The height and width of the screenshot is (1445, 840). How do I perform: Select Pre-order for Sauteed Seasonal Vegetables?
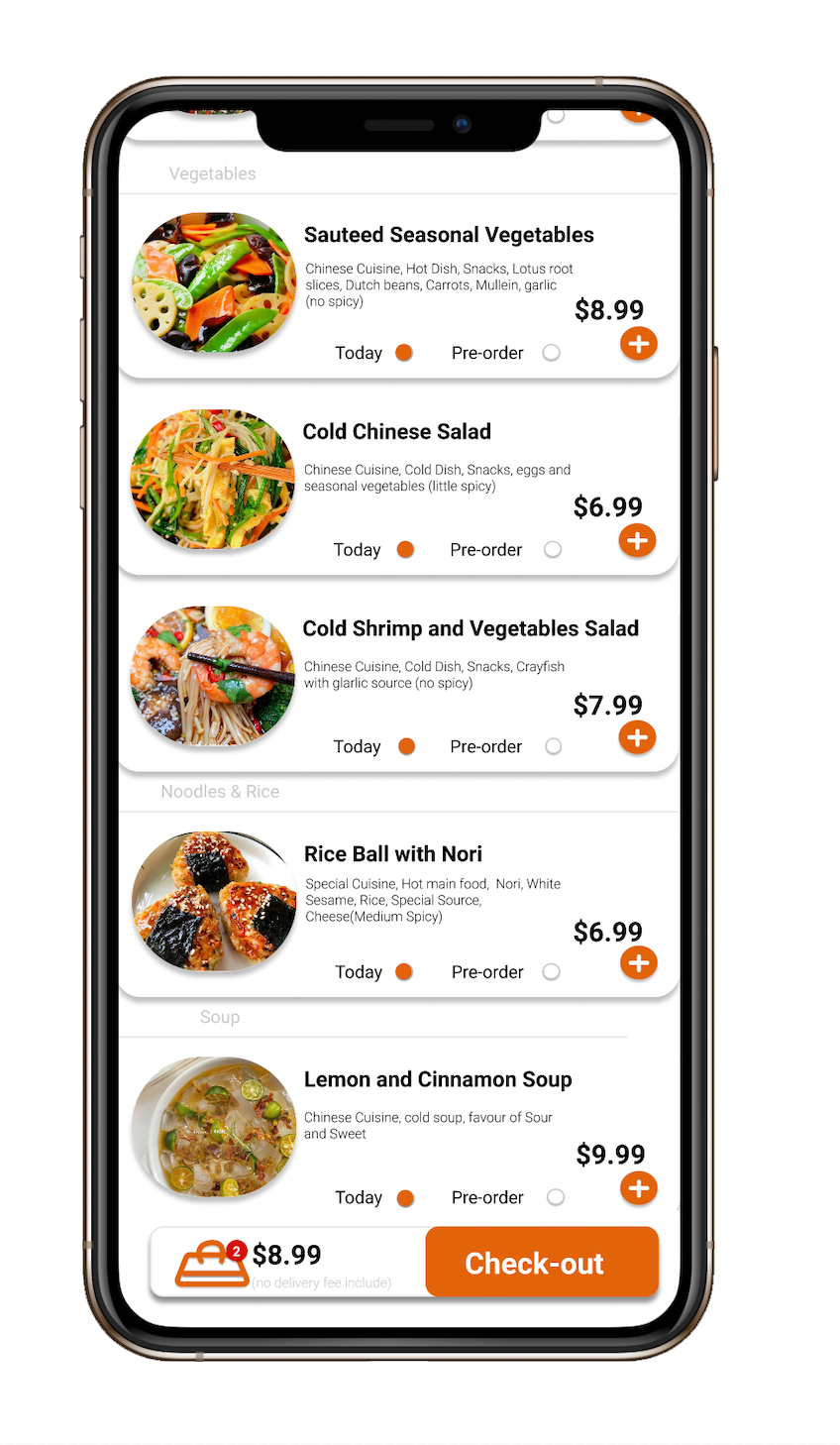coord(552,353)
